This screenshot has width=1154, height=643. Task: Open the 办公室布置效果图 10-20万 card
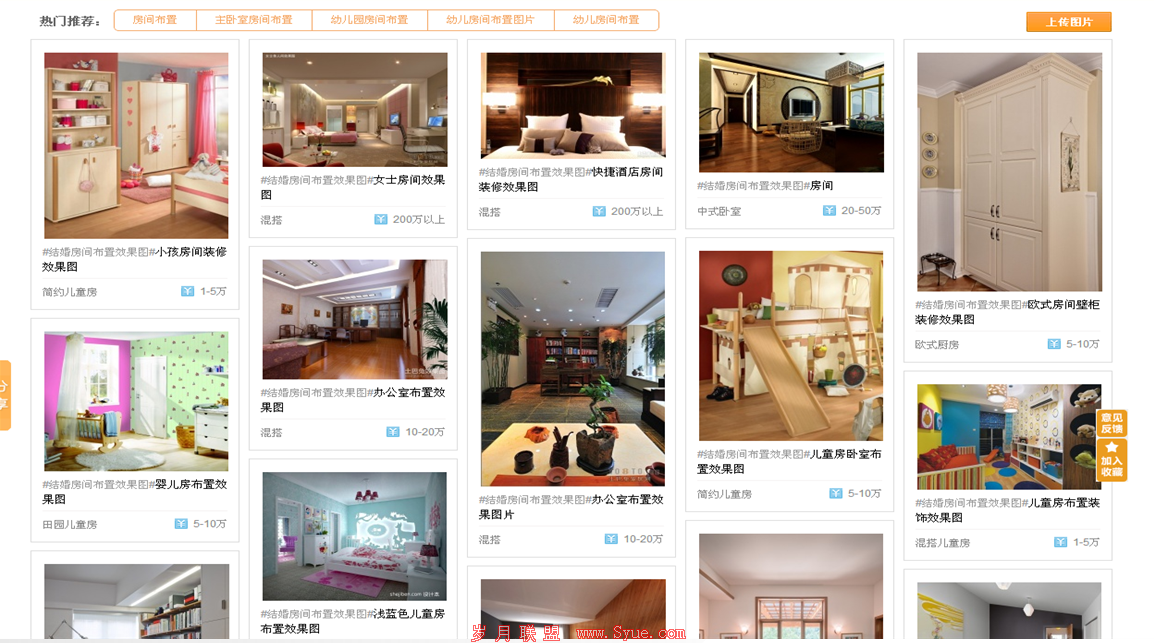[x=354, y=320]
